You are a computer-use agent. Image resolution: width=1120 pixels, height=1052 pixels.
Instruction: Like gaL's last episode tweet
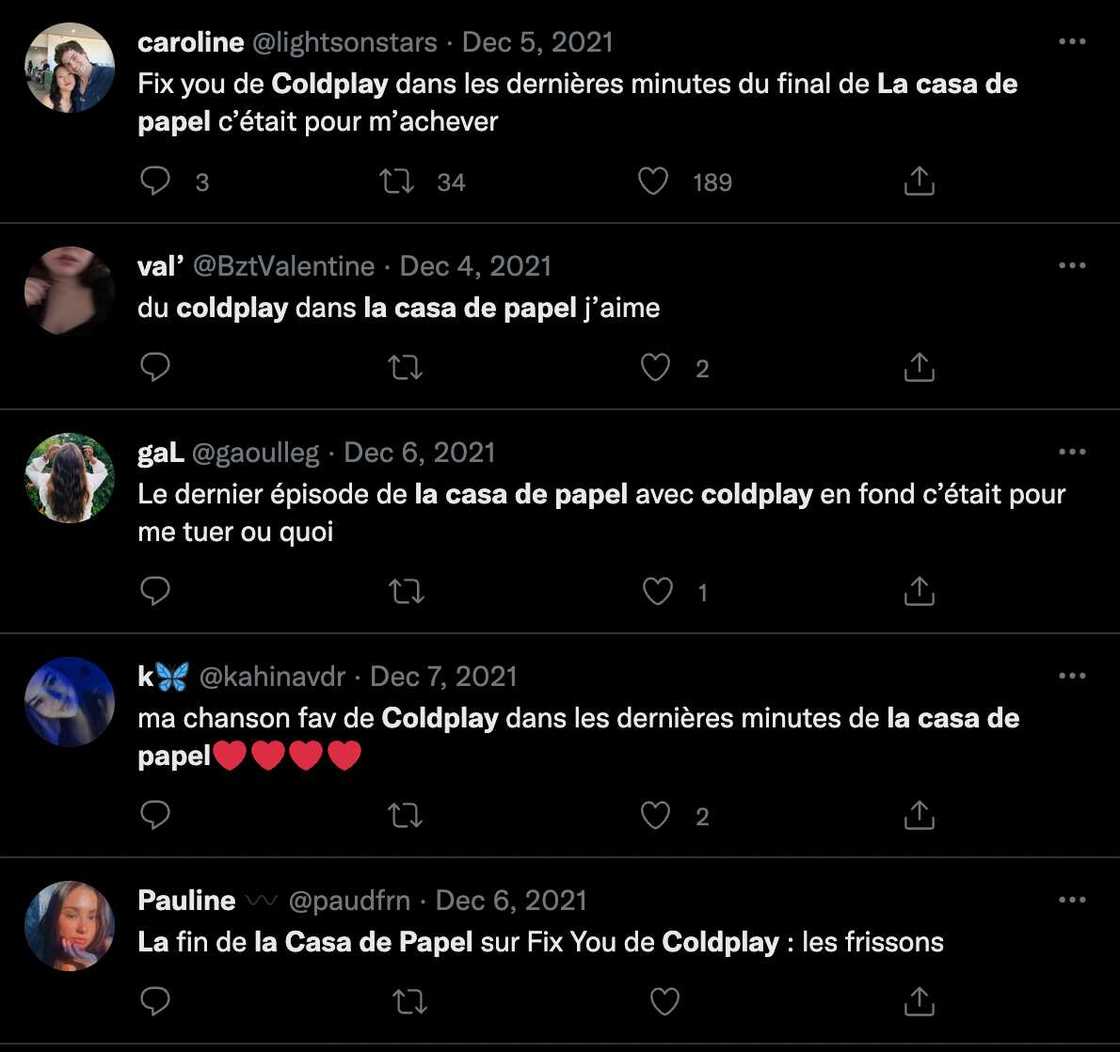656,592
